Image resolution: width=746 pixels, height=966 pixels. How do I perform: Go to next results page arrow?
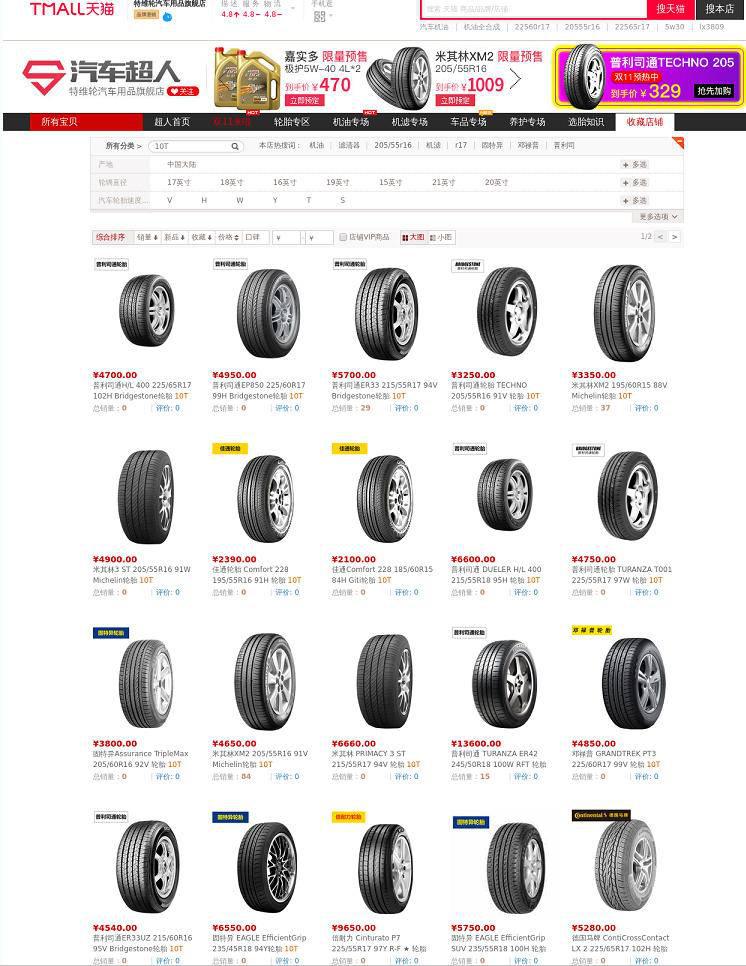click(x=675, y=237)
